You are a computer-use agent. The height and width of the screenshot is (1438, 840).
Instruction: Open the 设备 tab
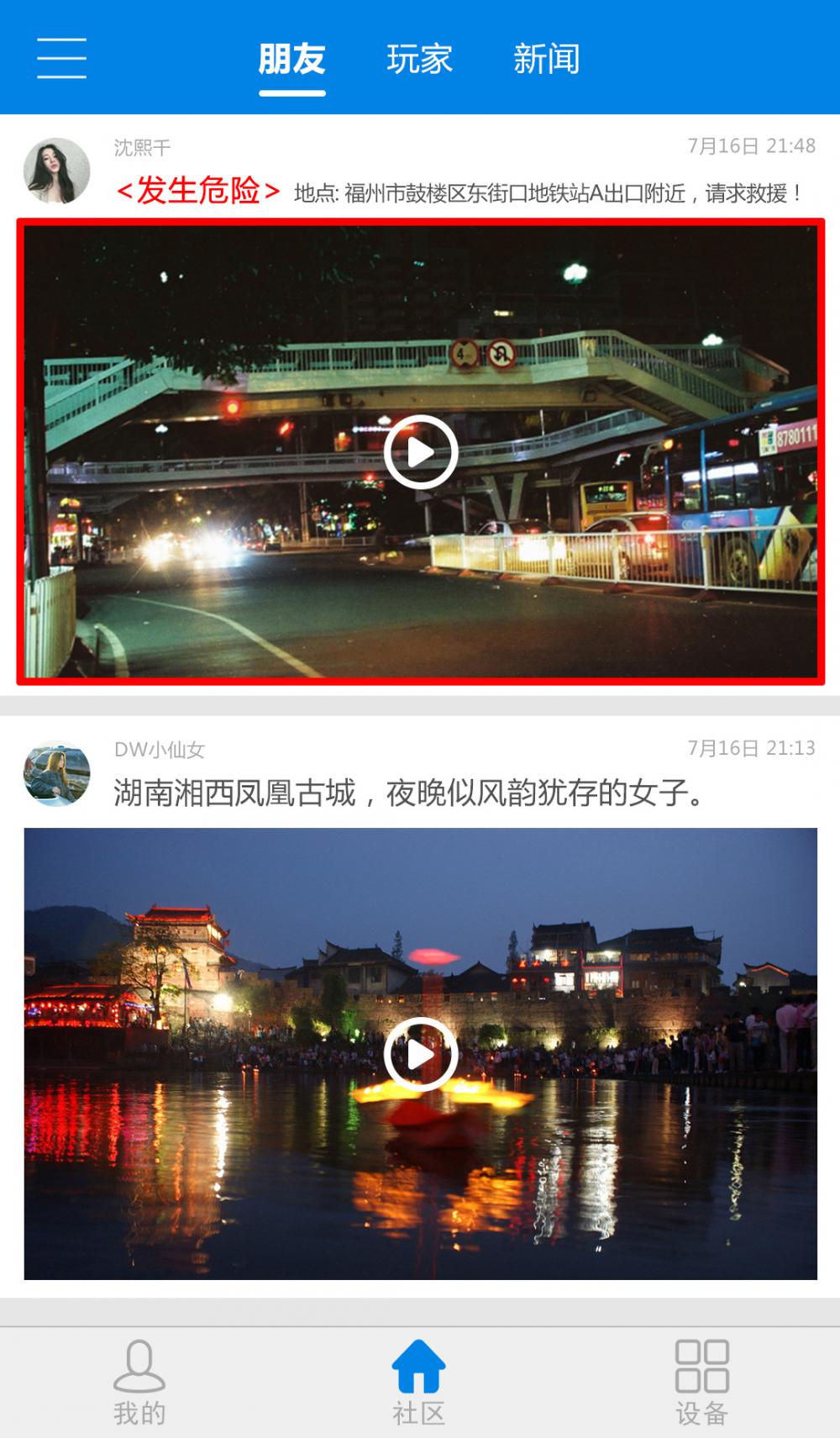coord(701,1383)
